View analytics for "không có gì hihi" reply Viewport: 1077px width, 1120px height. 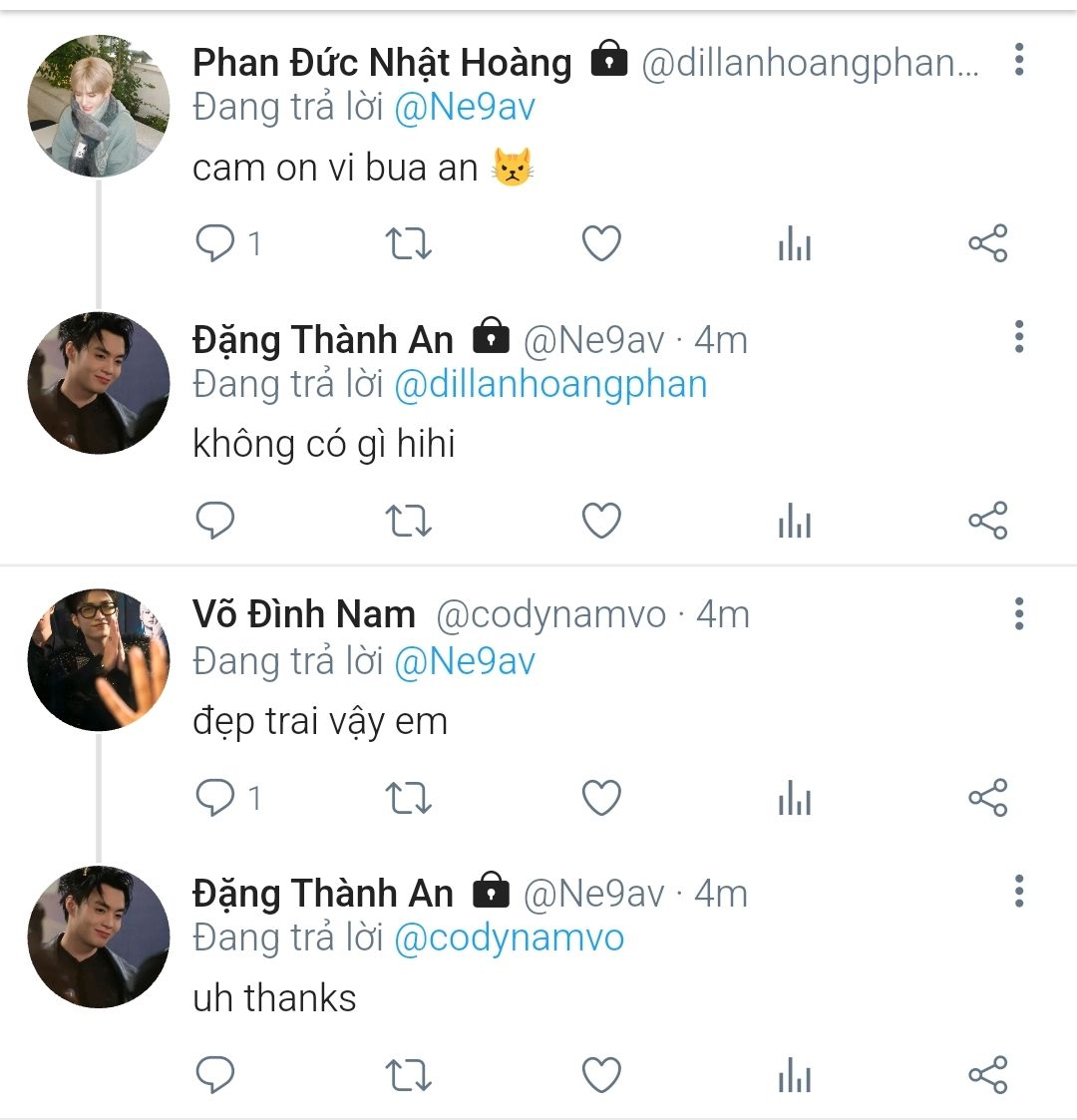point(795,521)
